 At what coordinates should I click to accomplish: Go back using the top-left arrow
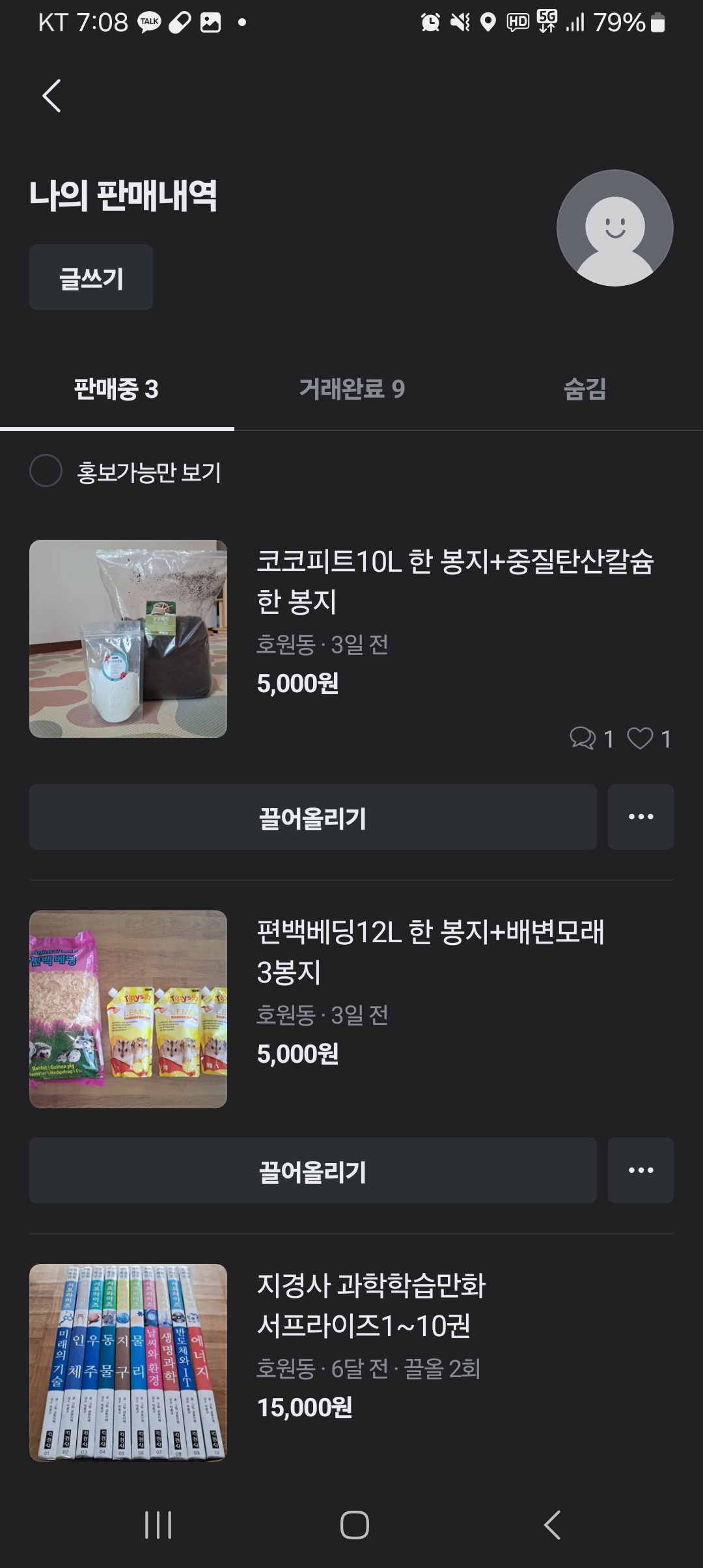(x=51, y=96)
